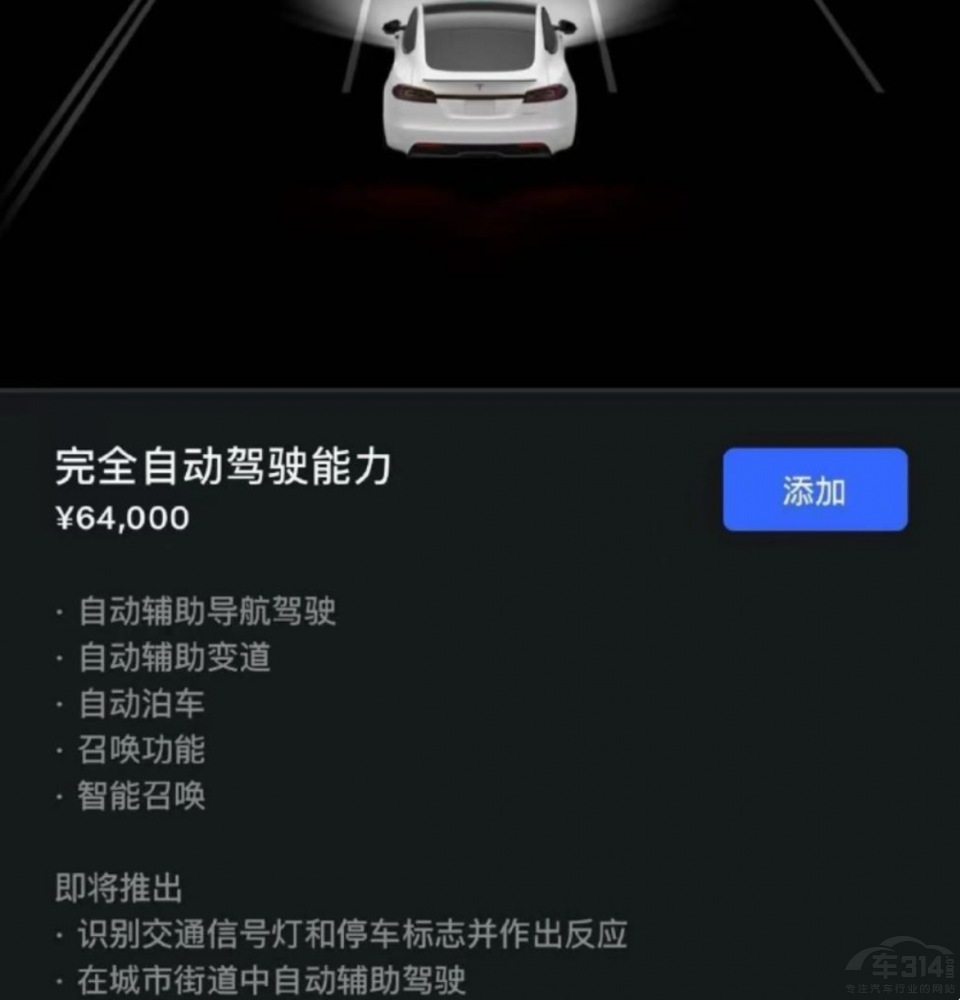Click the 添加 purchase button
This screenshot has width=960, height=1000.
(814, 490)
